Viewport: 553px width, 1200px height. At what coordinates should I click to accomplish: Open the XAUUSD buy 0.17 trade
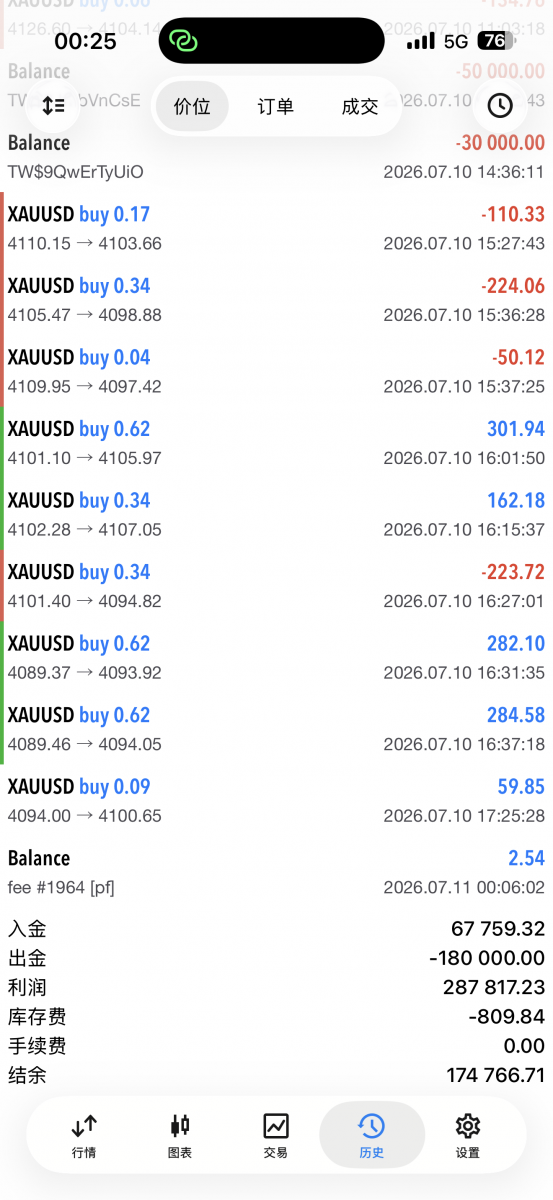[x=276, y=228]
